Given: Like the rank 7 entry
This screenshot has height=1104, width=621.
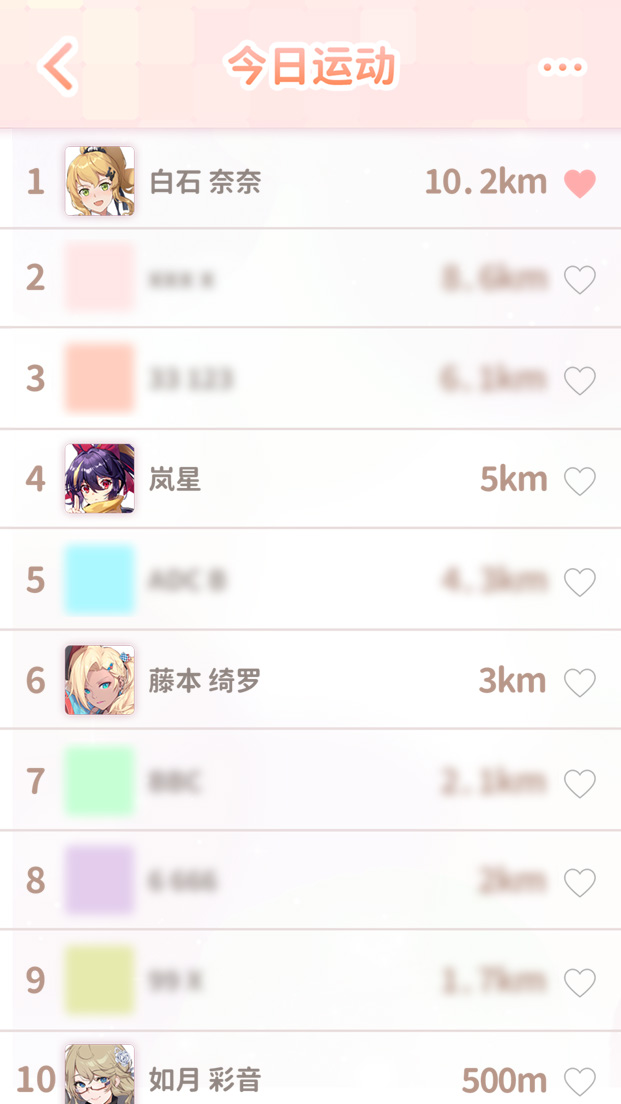Looking at the screenshot, I should [x=580, y=783].
